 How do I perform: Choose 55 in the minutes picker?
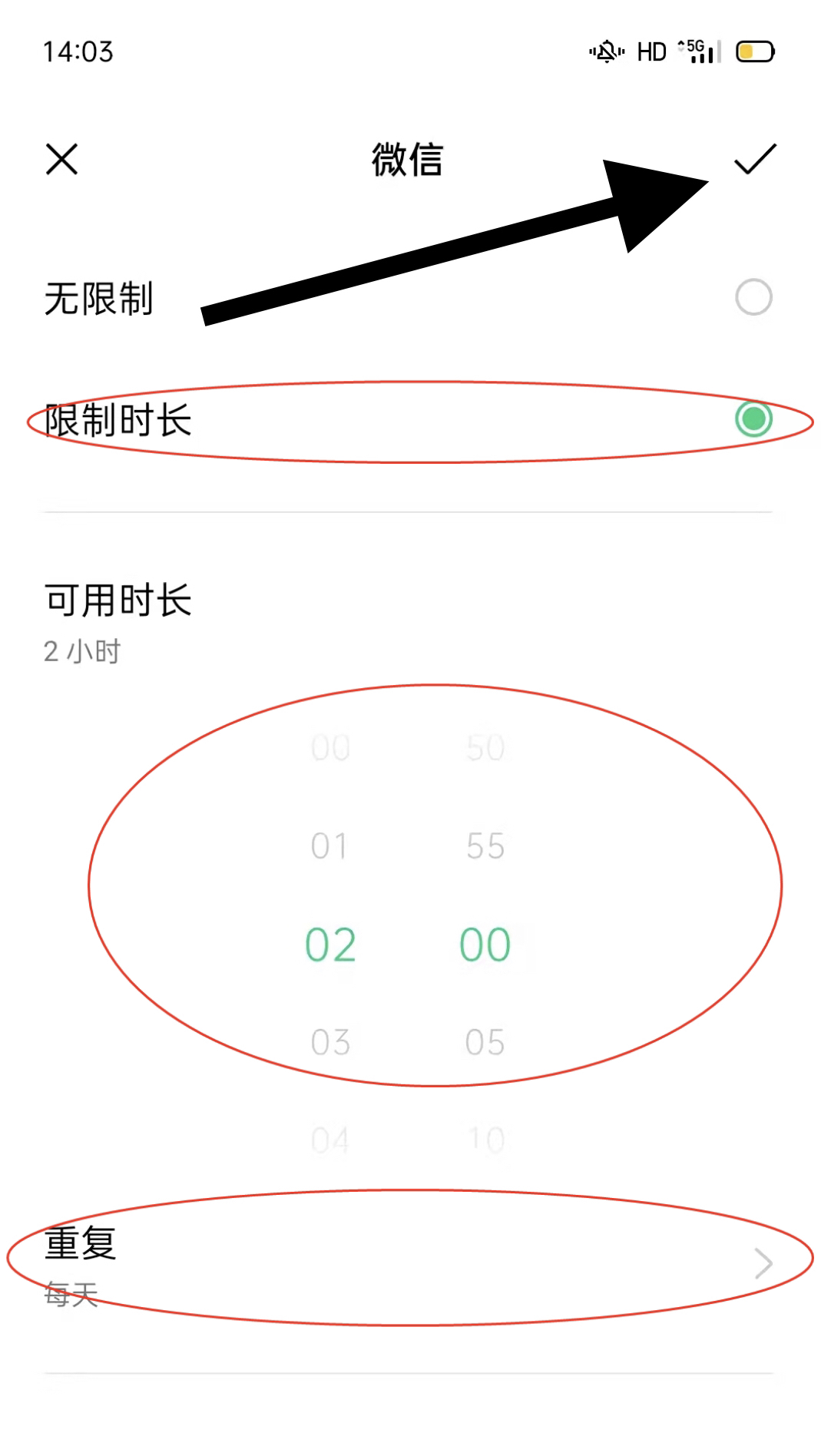[485, 846]
